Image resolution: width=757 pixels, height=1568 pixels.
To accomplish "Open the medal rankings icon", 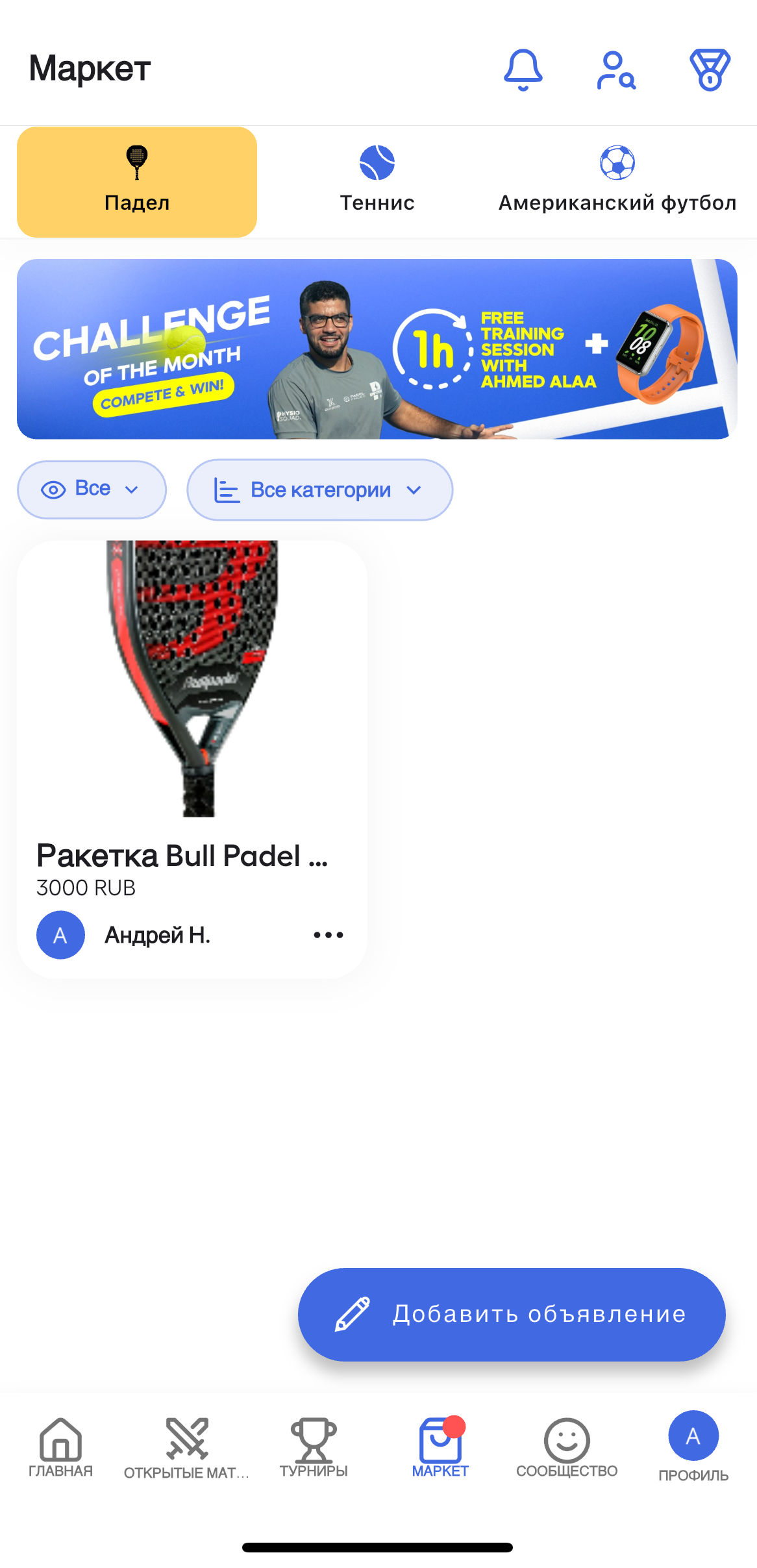I will click(710, 70).
